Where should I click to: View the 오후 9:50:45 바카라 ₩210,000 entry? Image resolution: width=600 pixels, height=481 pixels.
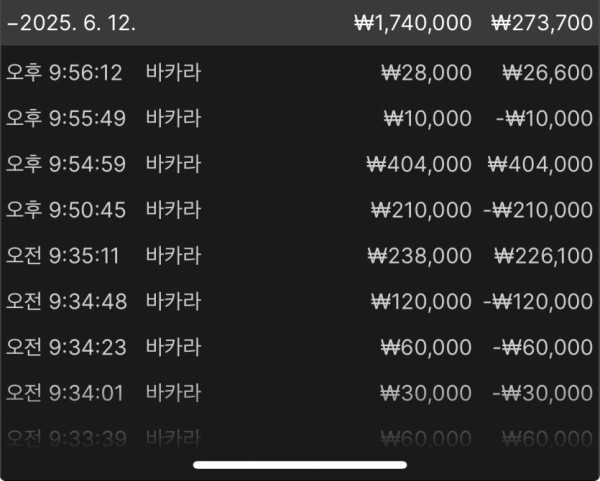[300, 210]
